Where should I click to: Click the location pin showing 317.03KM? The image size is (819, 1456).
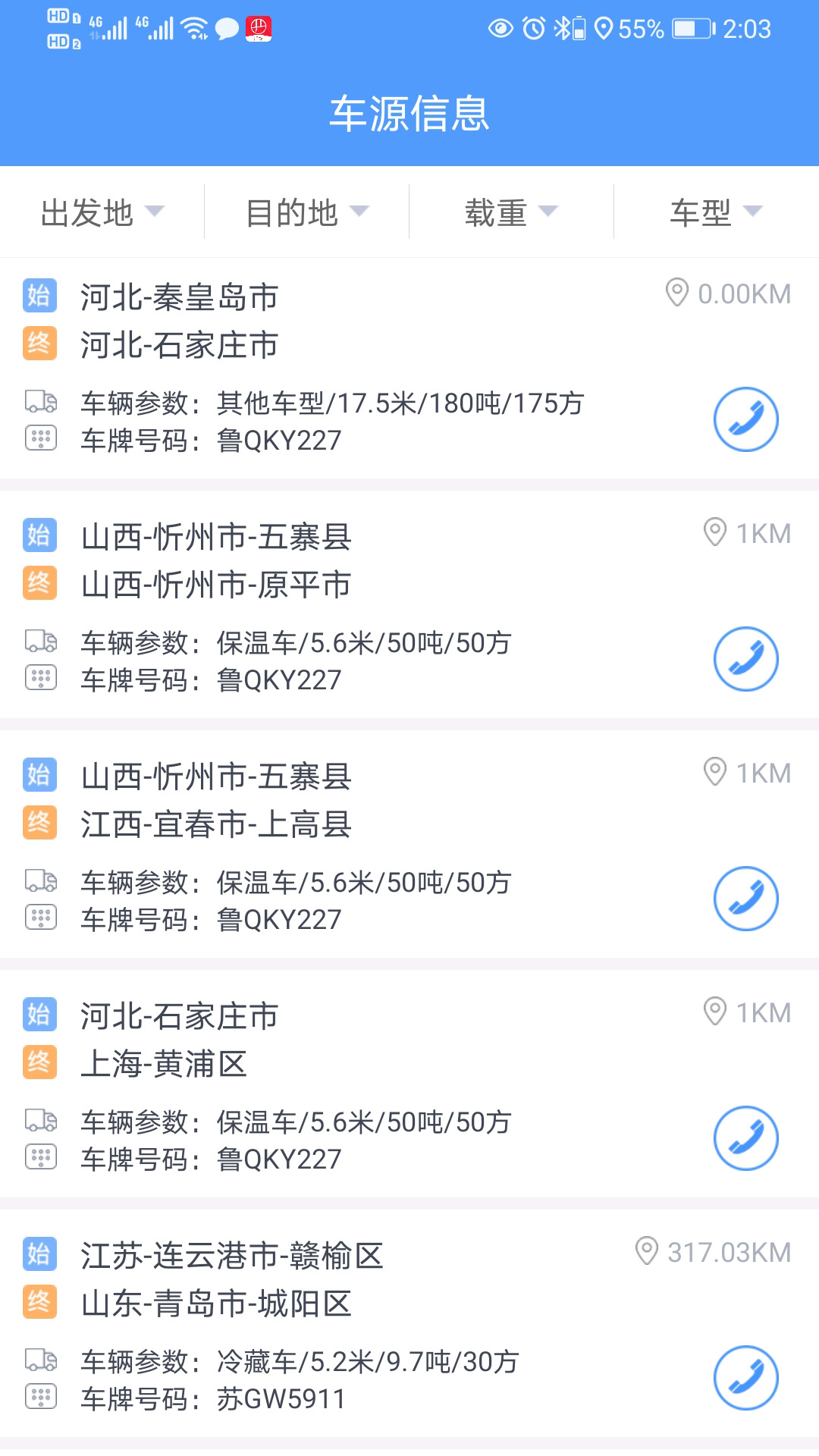tap(648, 1252)
